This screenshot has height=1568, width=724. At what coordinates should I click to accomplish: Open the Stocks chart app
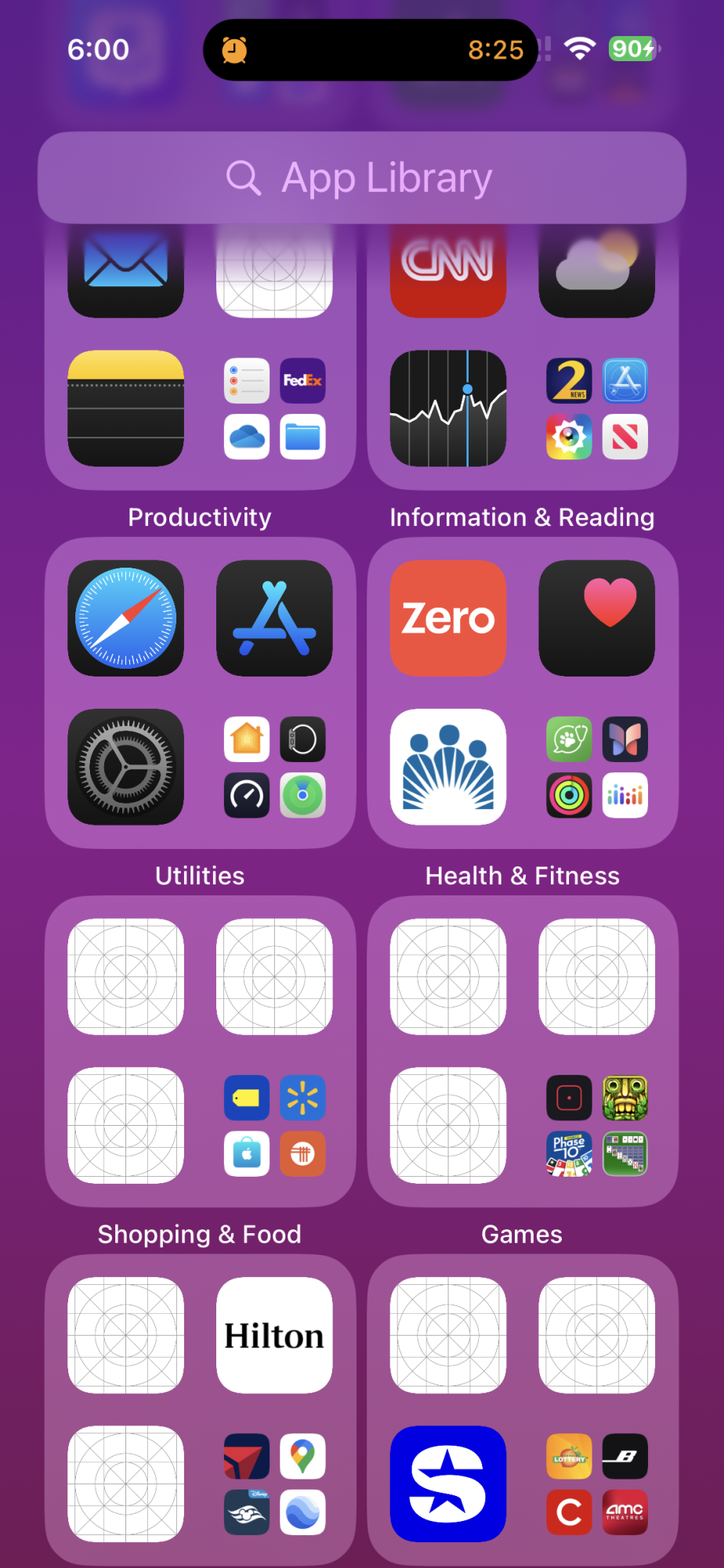tap(448, 408)
